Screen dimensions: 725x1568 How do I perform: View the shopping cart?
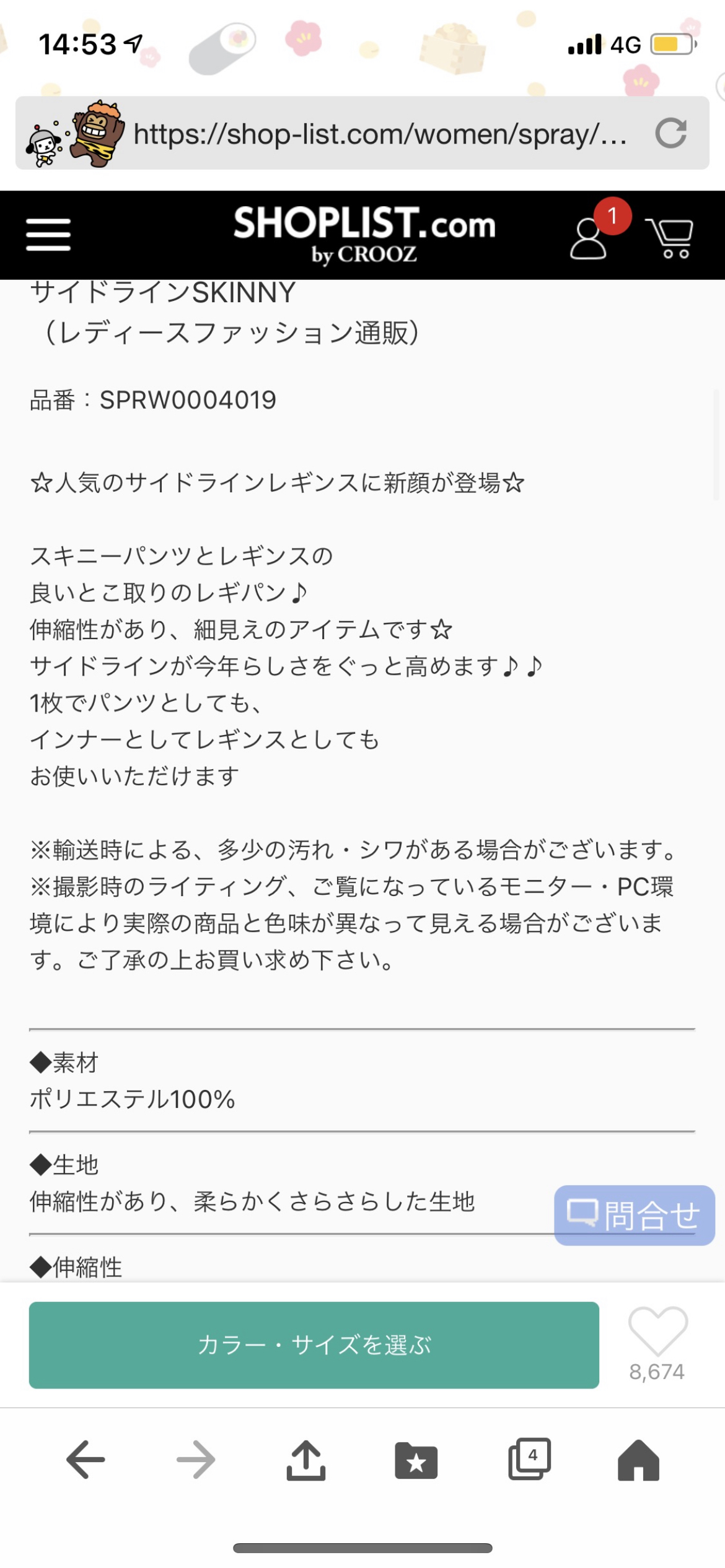670,238
